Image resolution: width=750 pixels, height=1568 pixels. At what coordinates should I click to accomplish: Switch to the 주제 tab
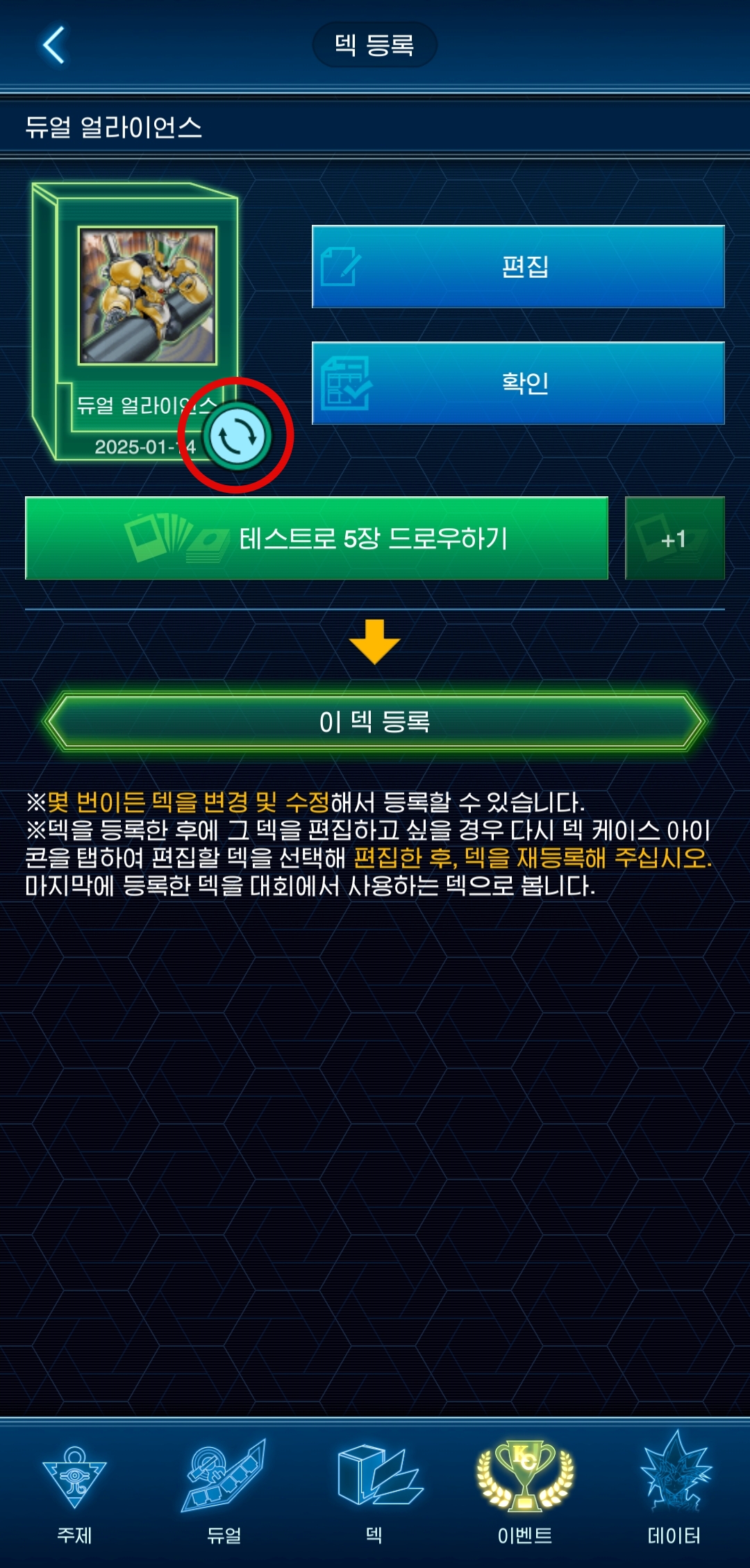pos(74,1492)
